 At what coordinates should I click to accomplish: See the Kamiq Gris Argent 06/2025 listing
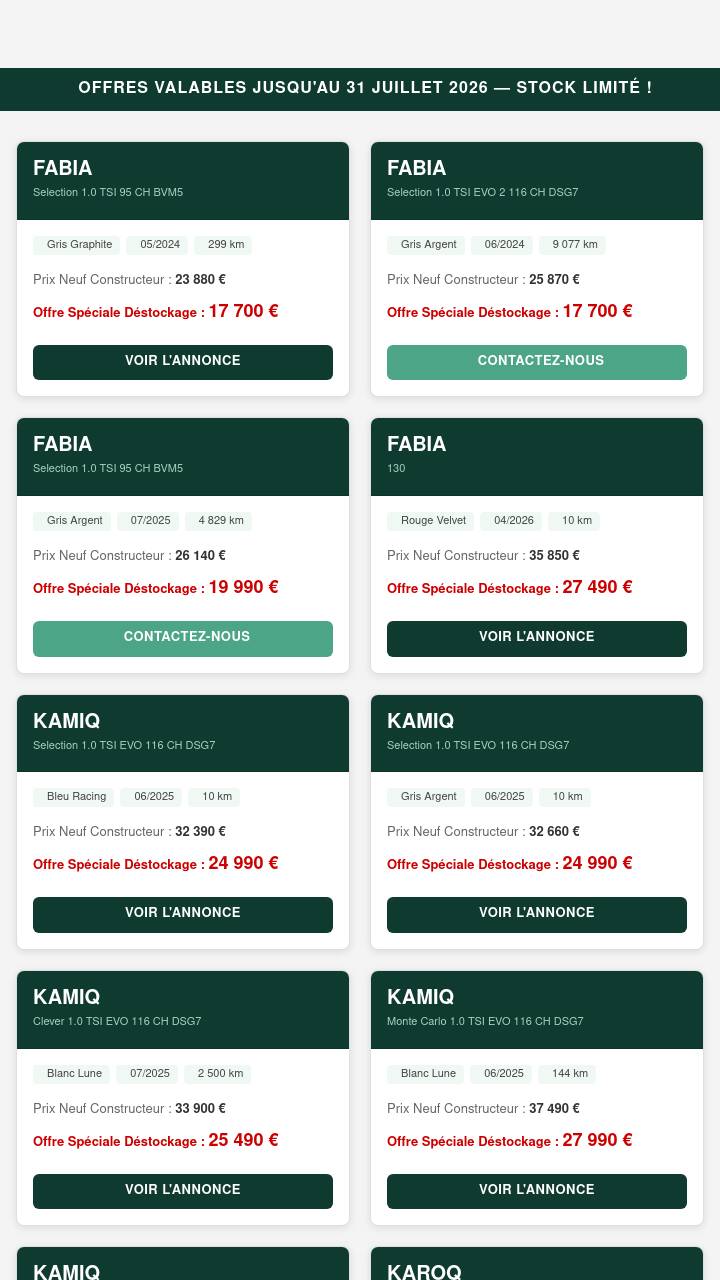537,914
